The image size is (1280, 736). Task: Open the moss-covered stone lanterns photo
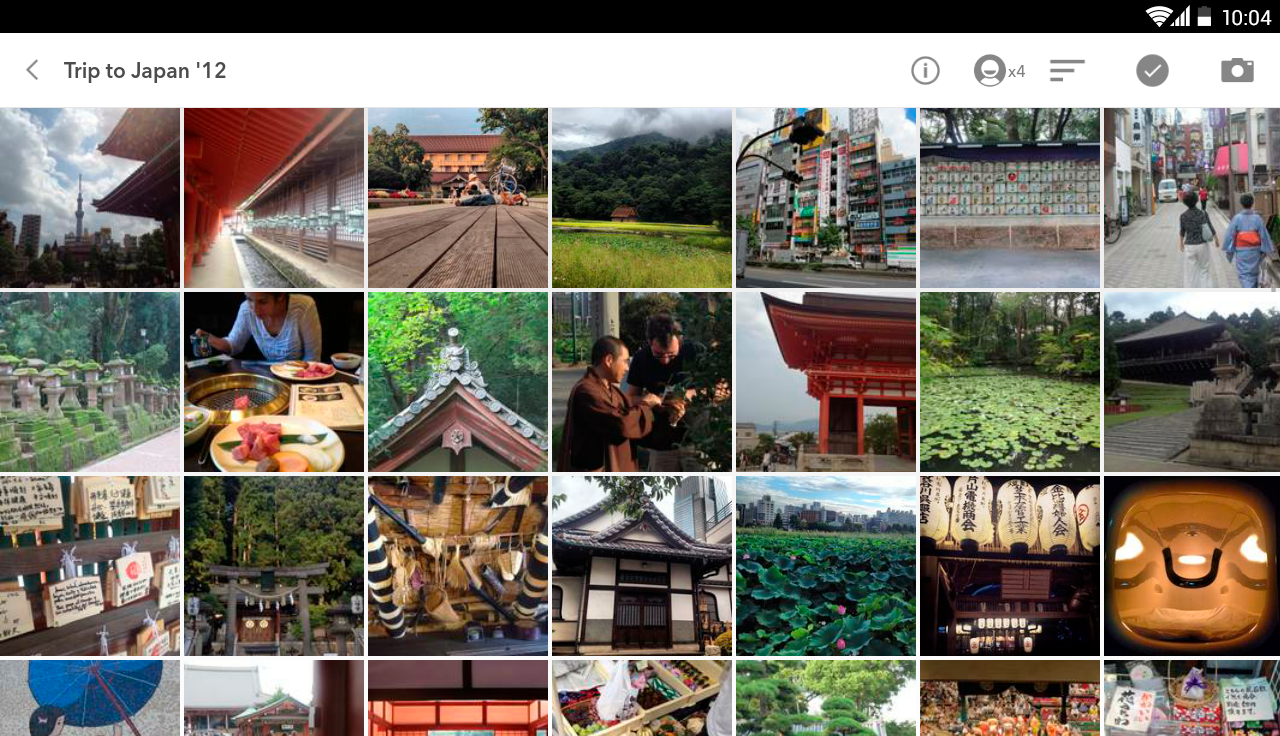(90, 382)
